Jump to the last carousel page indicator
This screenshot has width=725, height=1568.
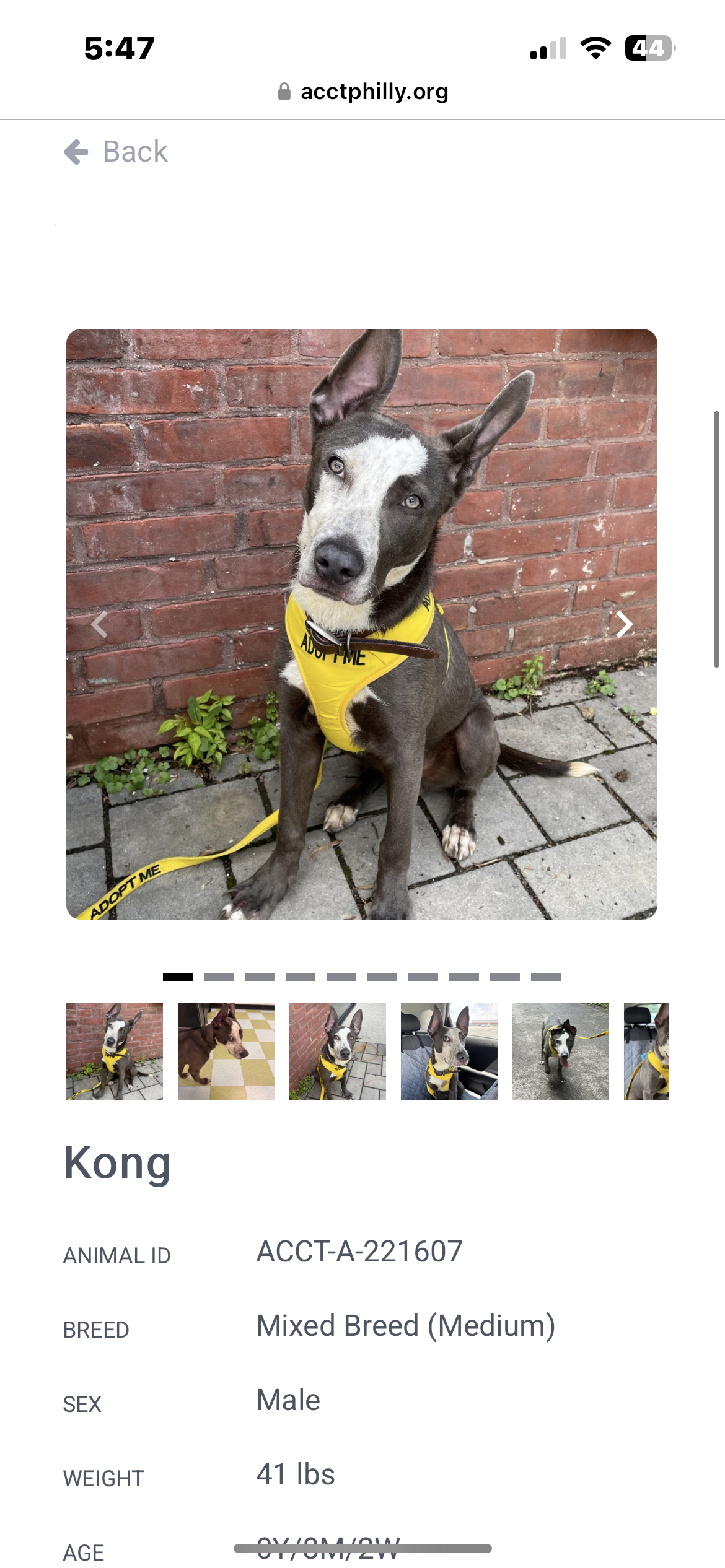coord(546,977)
